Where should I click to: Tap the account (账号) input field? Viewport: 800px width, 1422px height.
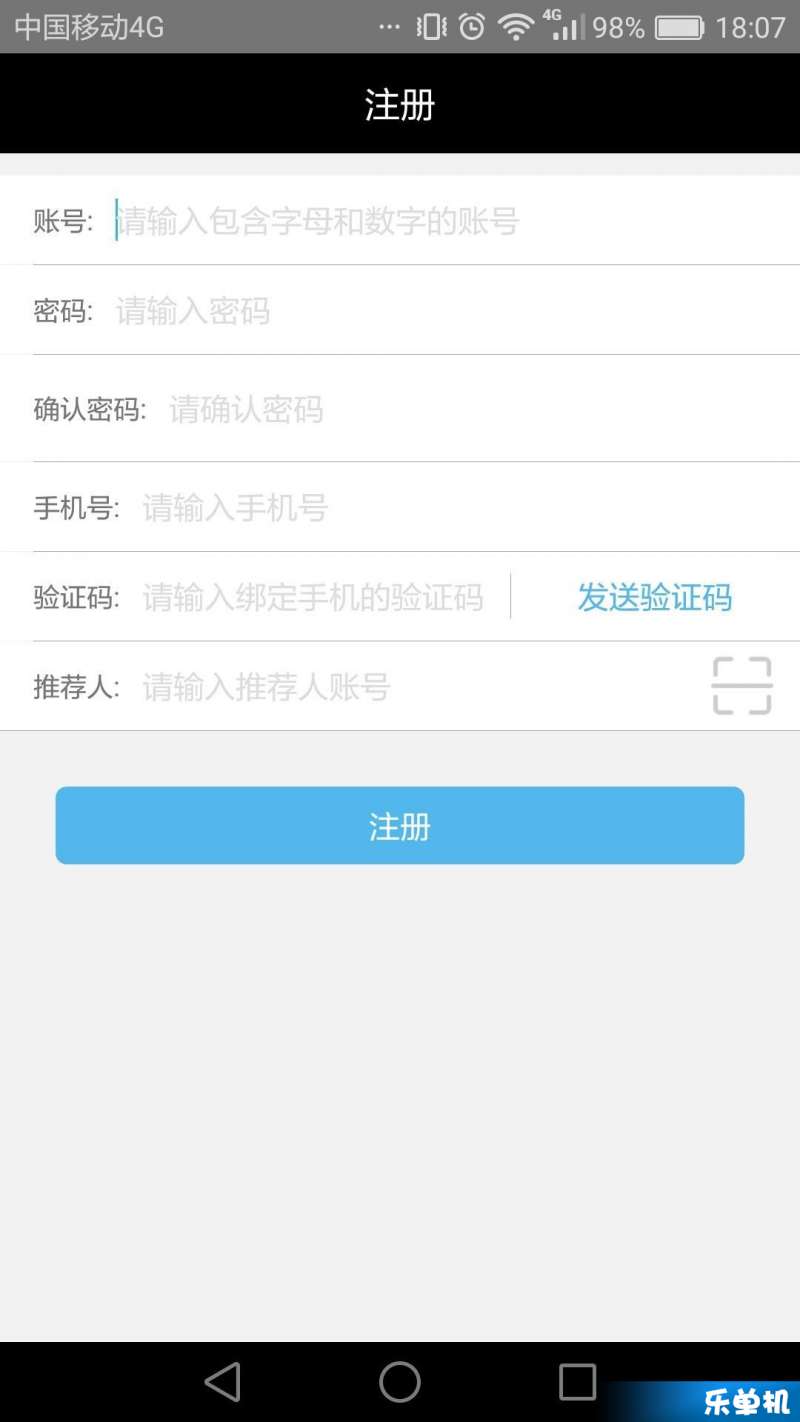click(455, 221)
